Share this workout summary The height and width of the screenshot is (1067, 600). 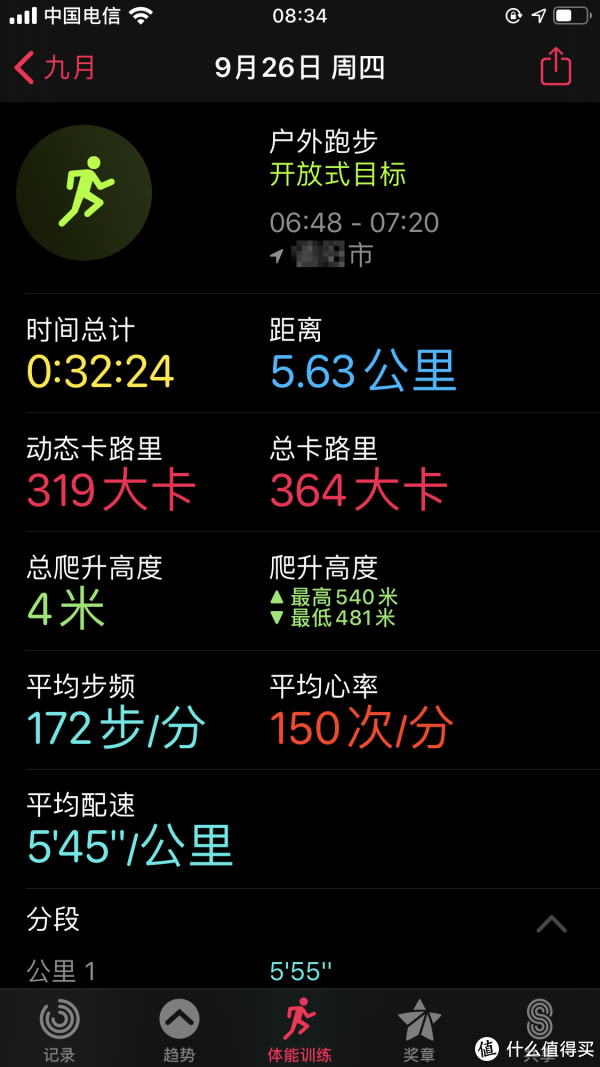[x=556, y=67]
